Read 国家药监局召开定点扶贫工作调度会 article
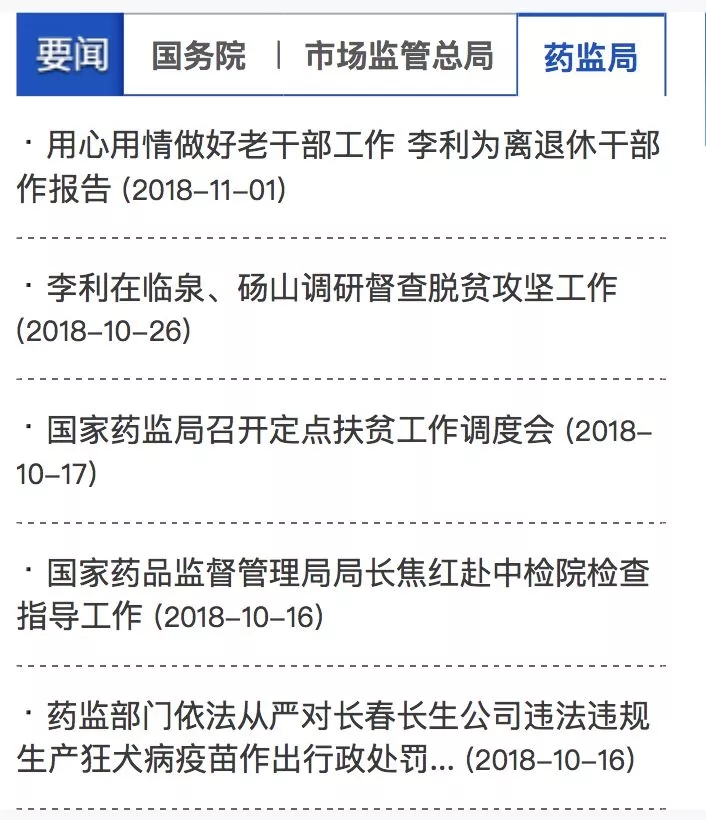 (x=300, y=432)
